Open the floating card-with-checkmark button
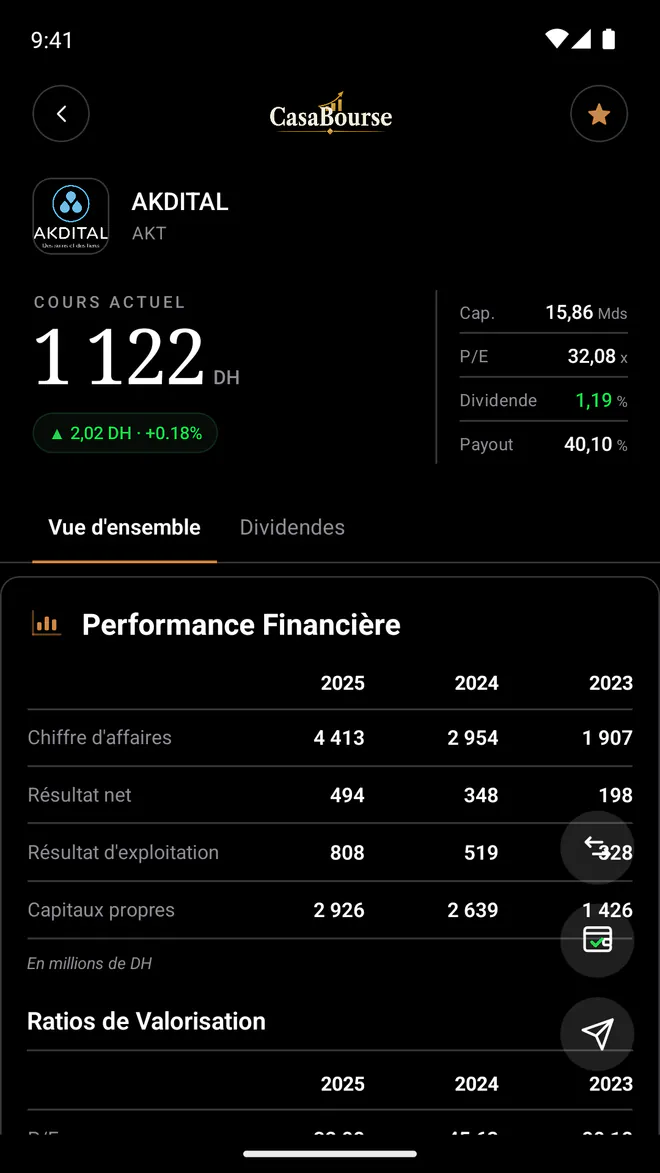The width and height of the screenshot is (660, 1173). click(x=597, y=940)
